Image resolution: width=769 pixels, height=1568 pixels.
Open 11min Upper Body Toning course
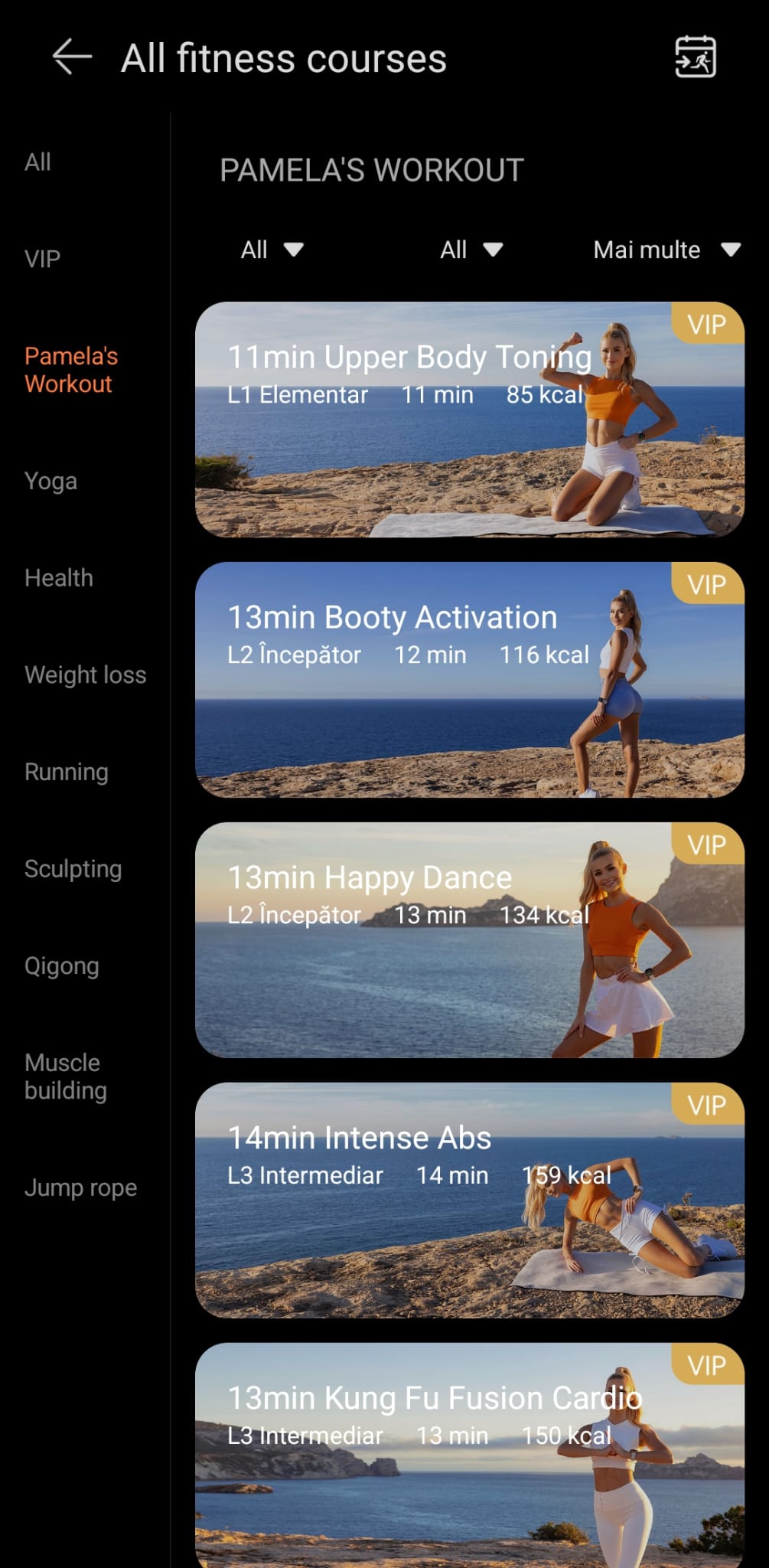pos(469,420)
